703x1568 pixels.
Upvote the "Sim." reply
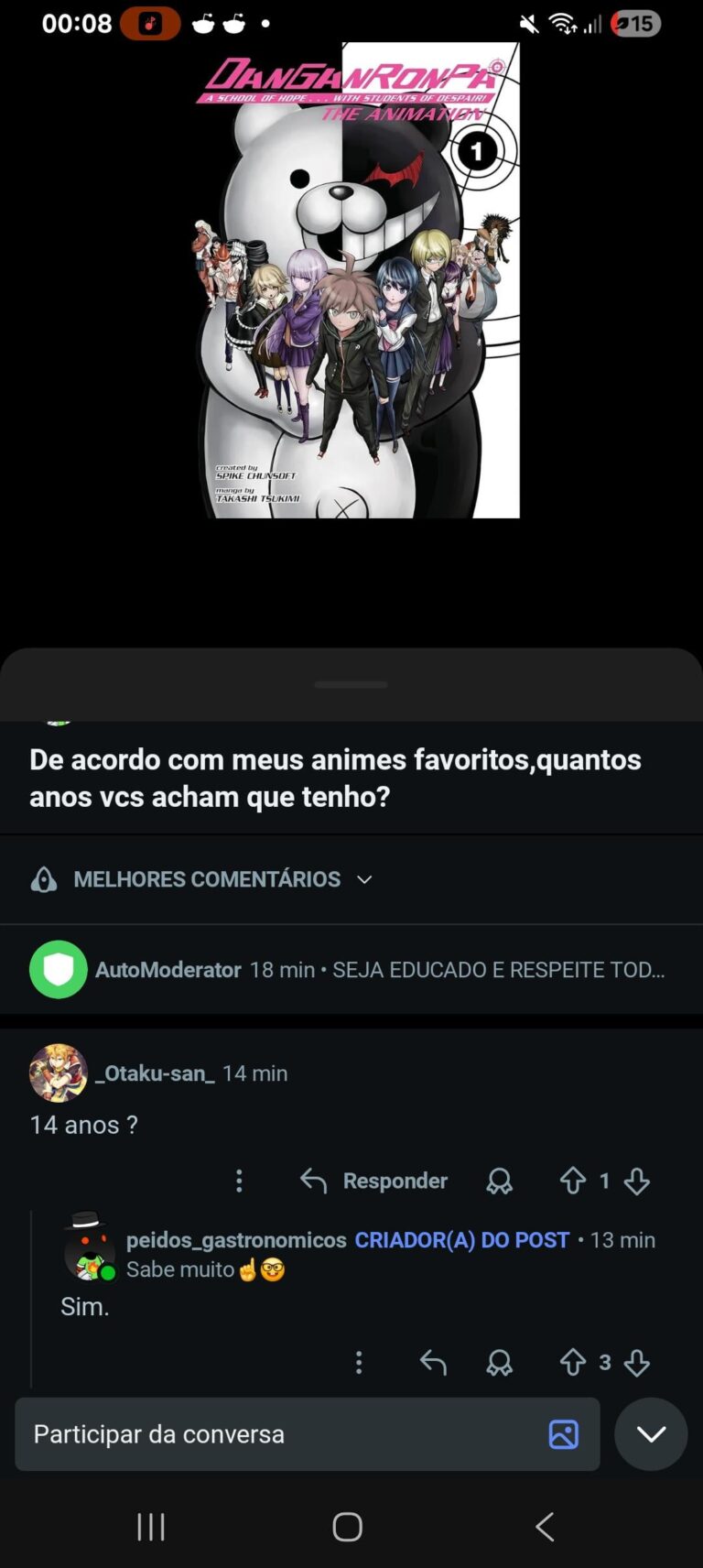[x=573, y=1363]
